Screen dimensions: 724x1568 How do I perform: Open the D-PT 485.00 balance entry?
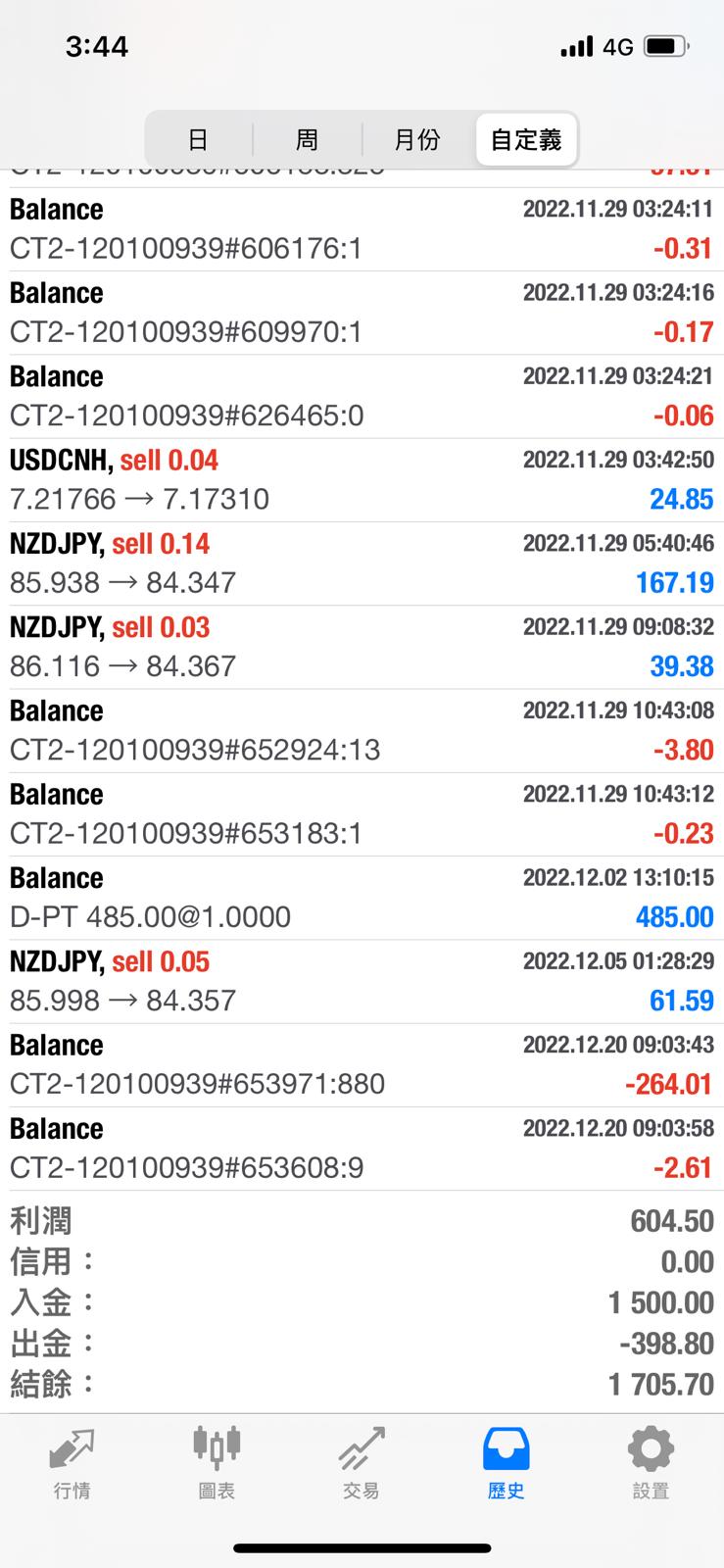tap(362, 898)
